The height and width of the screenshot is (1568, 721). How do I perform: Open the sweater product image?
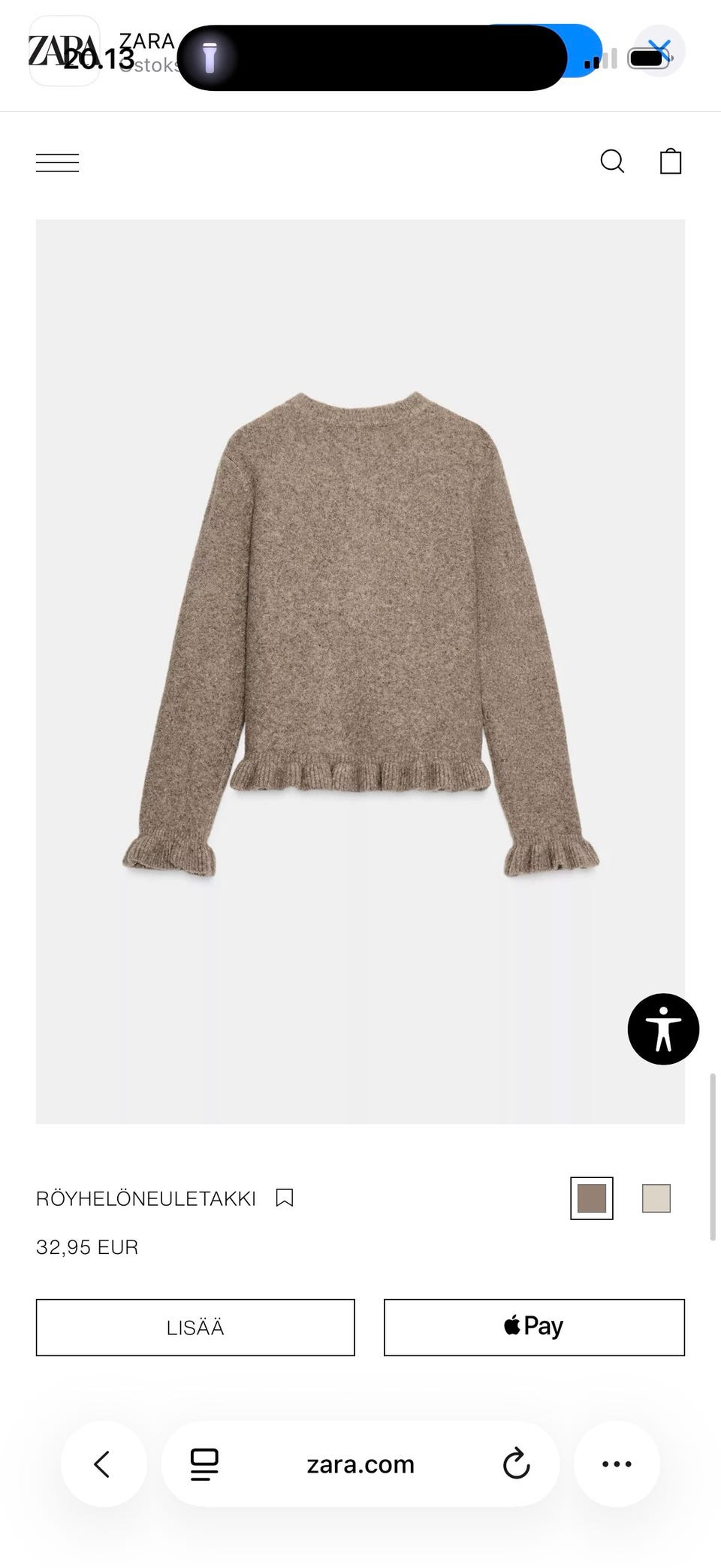[360, 672]
